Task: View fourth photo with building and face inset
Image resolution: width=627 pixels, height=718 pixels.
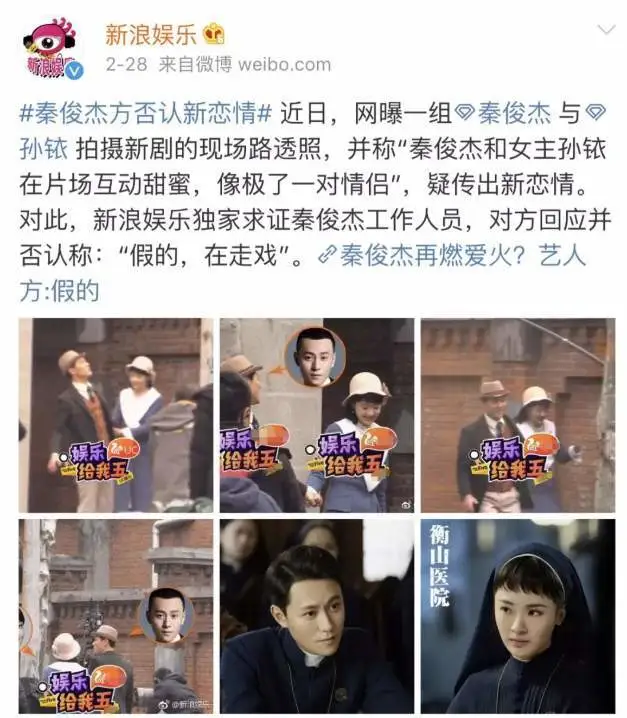Action: (x=116, y=615)
